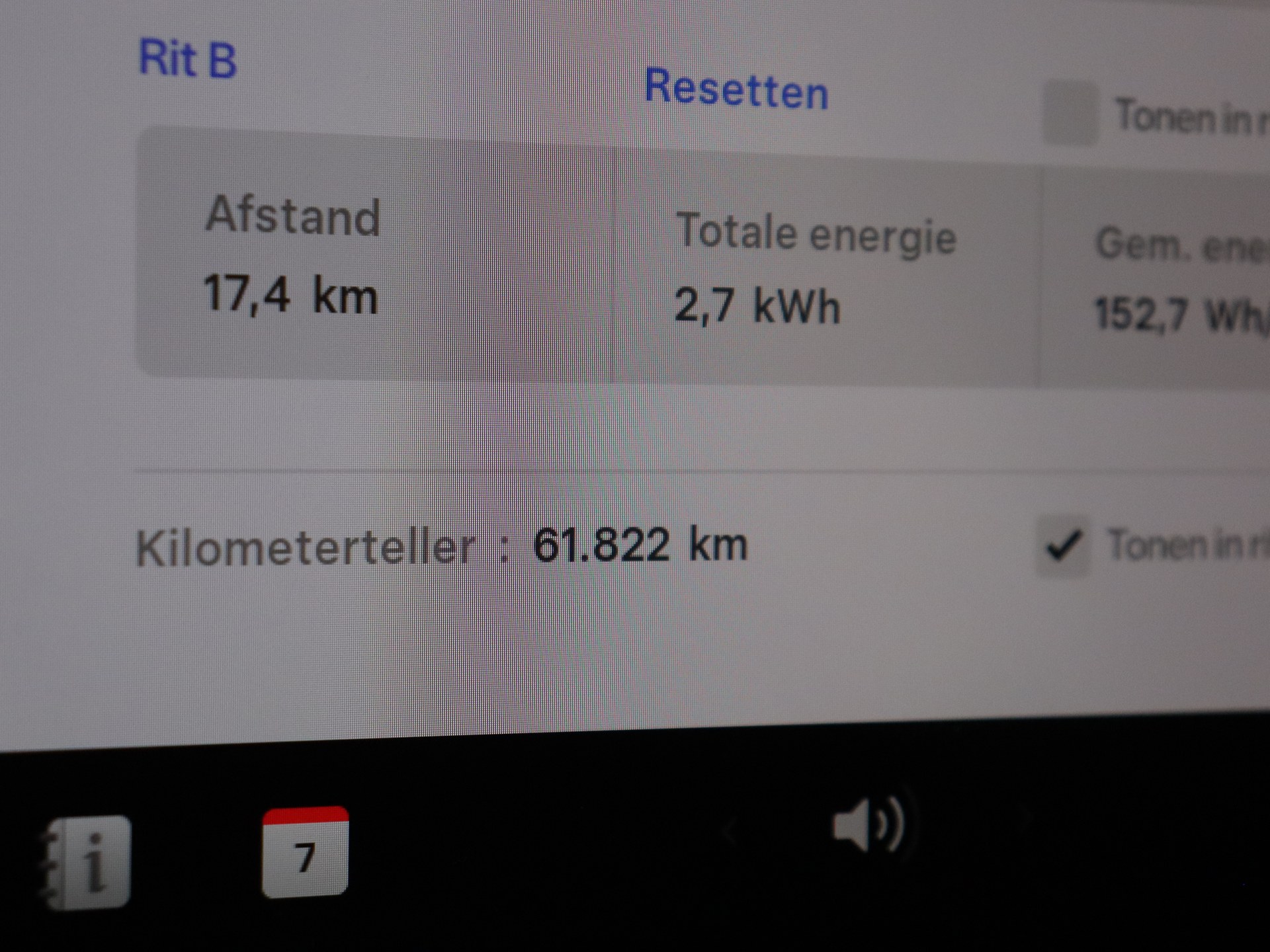Open the owner's manual info icon
1270x952 pixels.
[x=90, y=863]
